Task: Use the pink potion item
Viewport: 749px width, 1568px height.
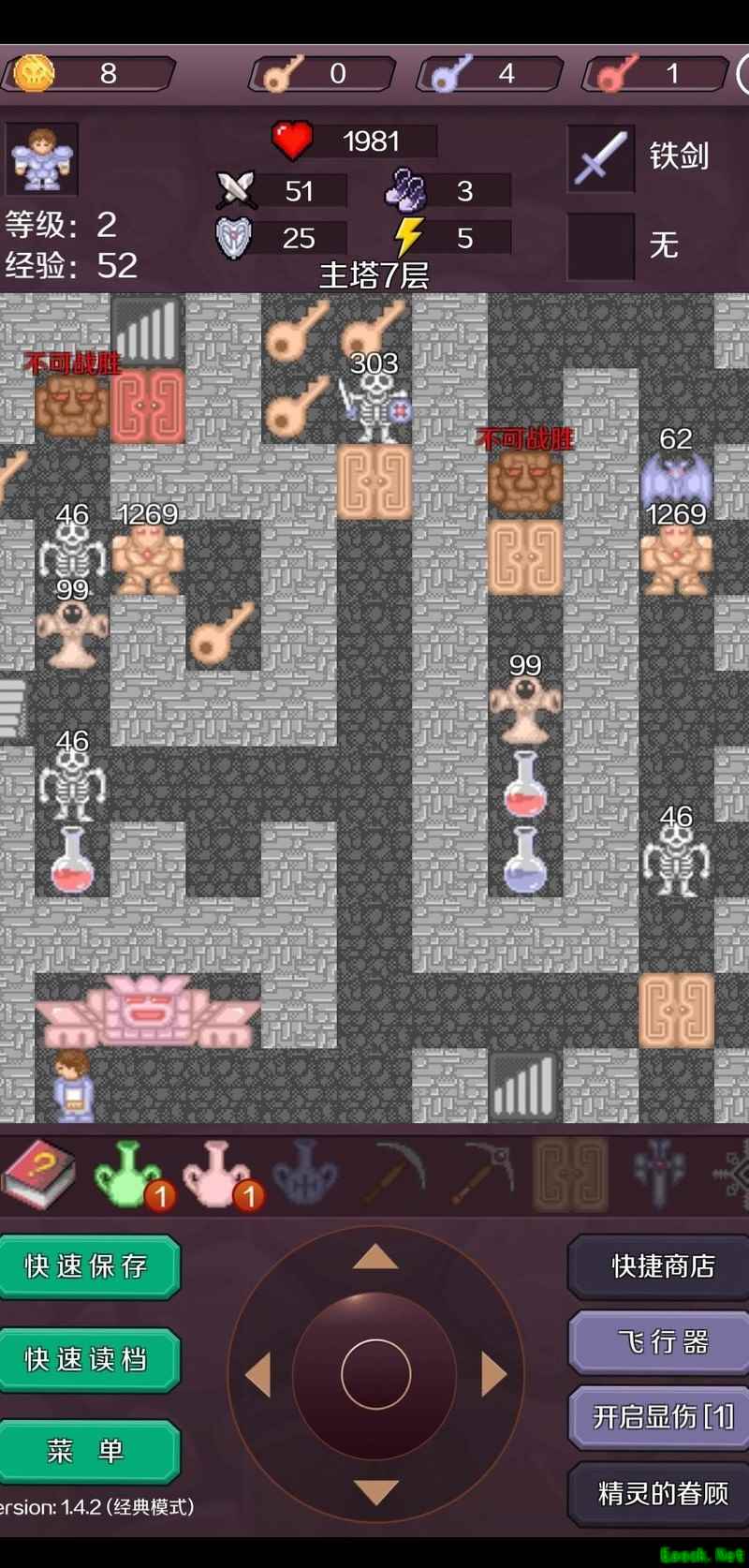Action: 217,1173
